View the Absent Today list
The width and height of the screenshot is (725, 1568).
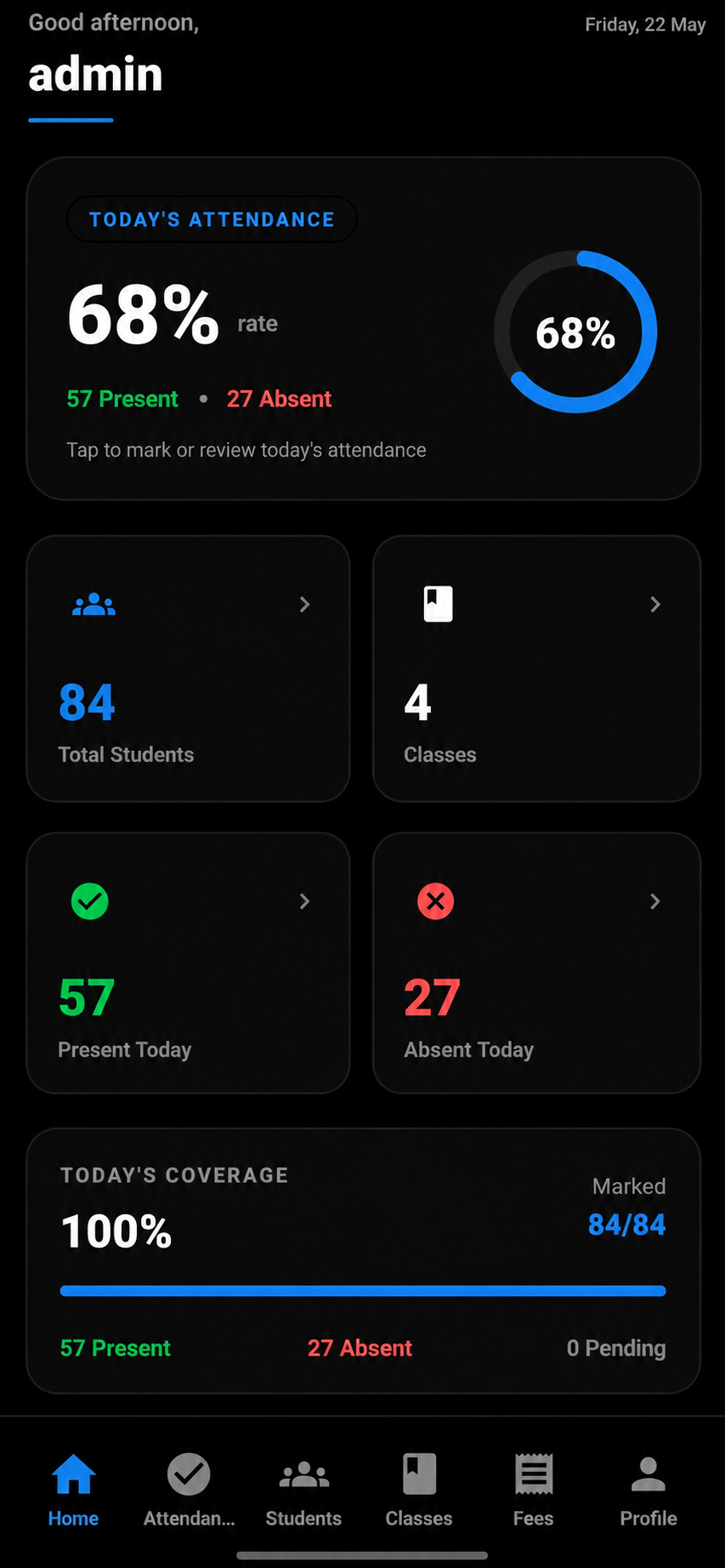(536, 963)
